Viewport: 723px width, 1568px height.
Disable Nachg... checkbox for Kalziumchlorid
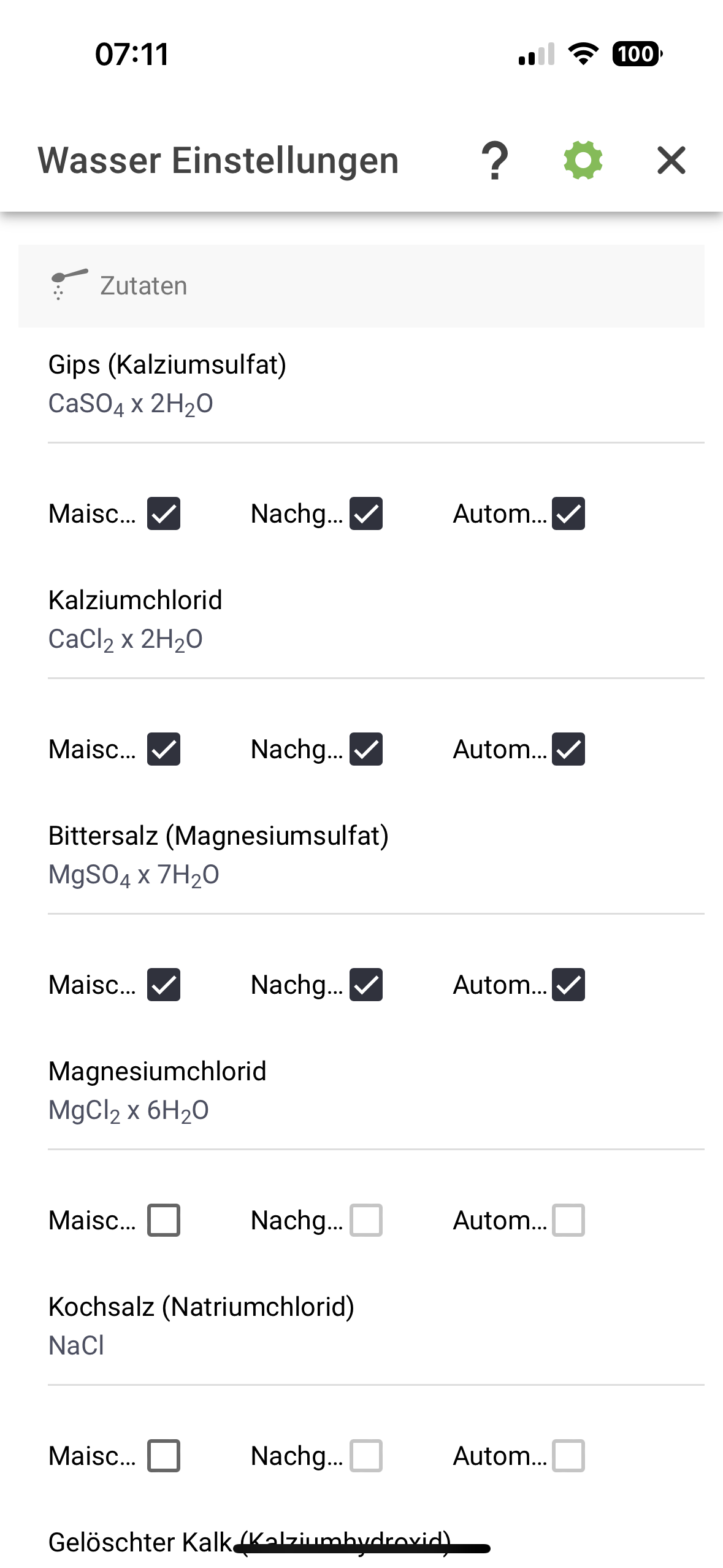click(366, 749)
